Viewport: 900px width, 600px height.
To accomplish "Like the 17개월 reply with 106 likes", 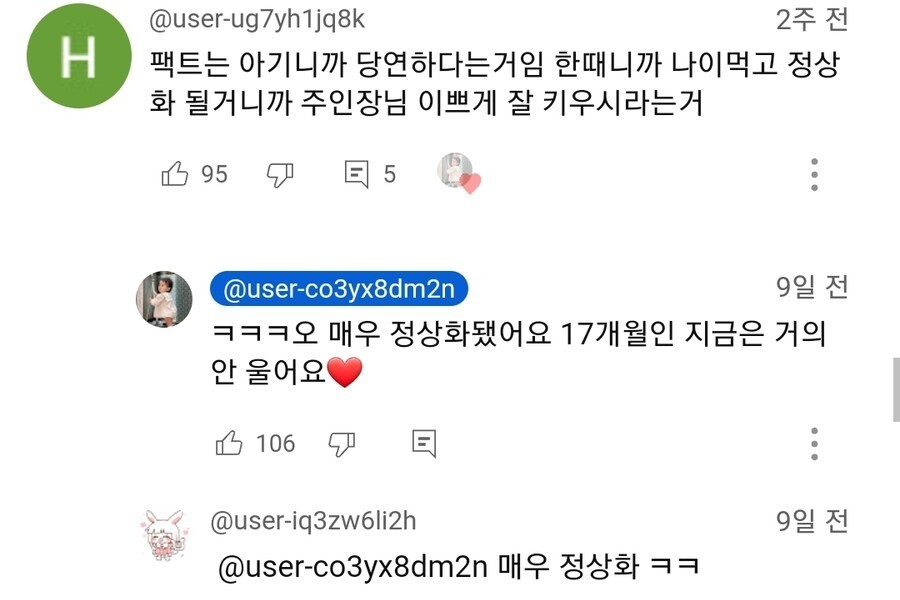I will tap(229, 443).
